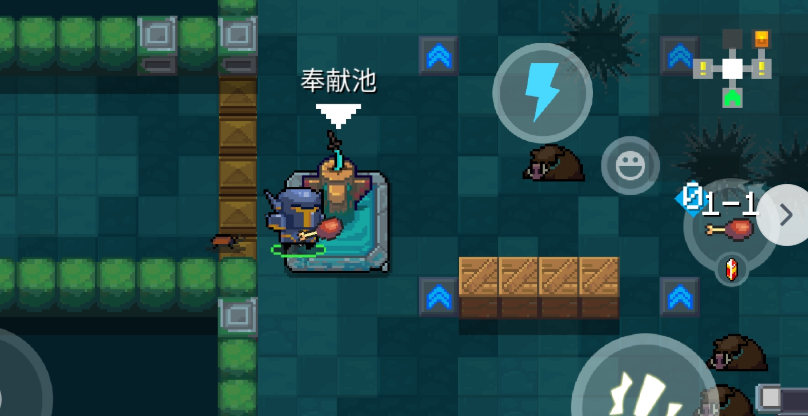The width and height of the screenshot is (808, 416).
Task: Tap the weapon switch button with meat
Action: 728,229
